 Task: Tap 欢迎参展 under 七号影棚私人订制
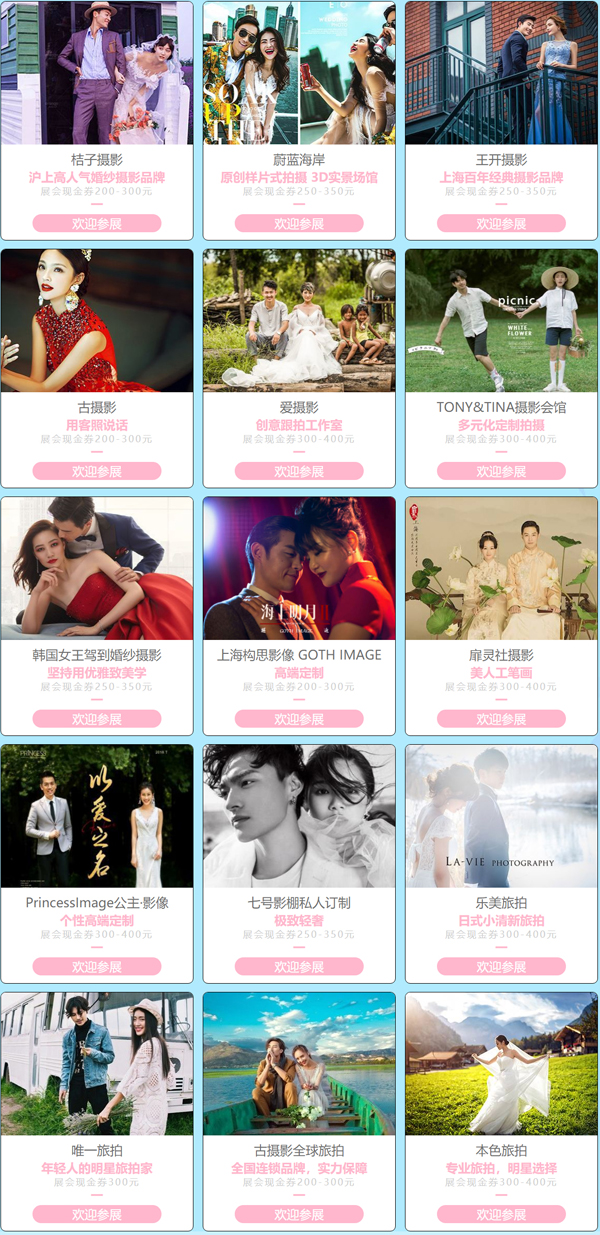pyautogui.click(x=299, y=967)
